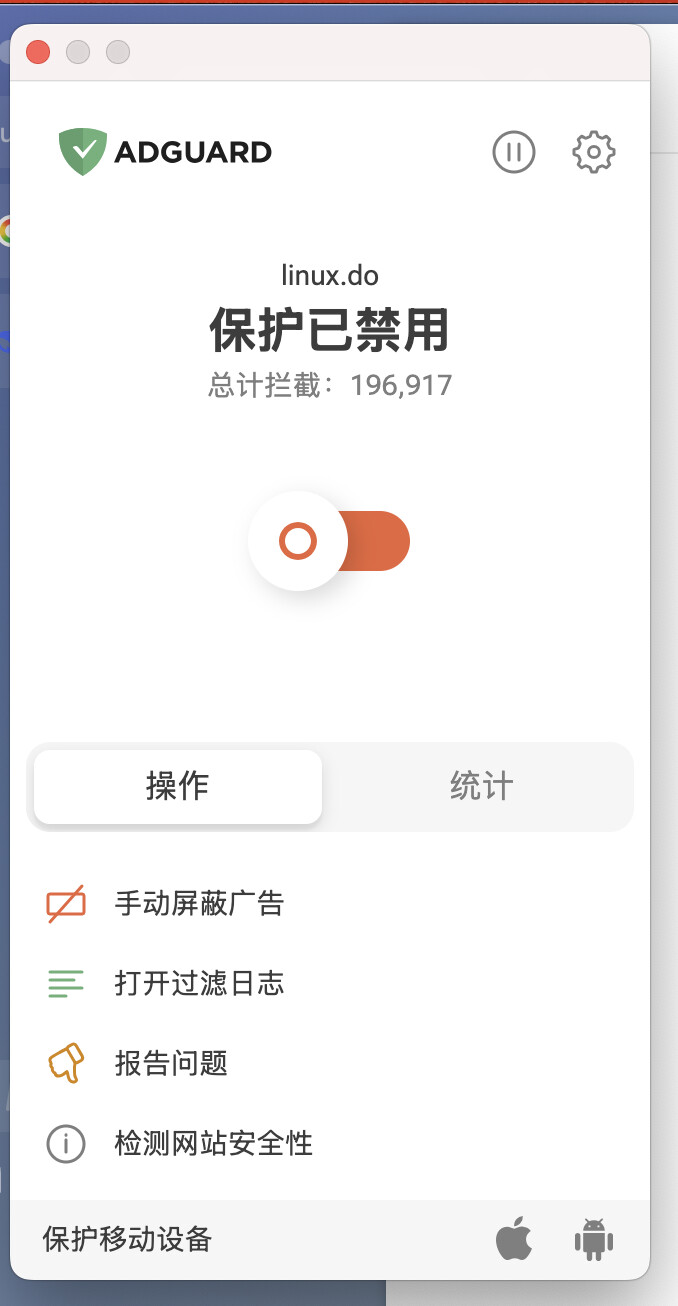Open 打开过滤日志
Viewport: 678px width, 1306px height.
coord(166,983)
